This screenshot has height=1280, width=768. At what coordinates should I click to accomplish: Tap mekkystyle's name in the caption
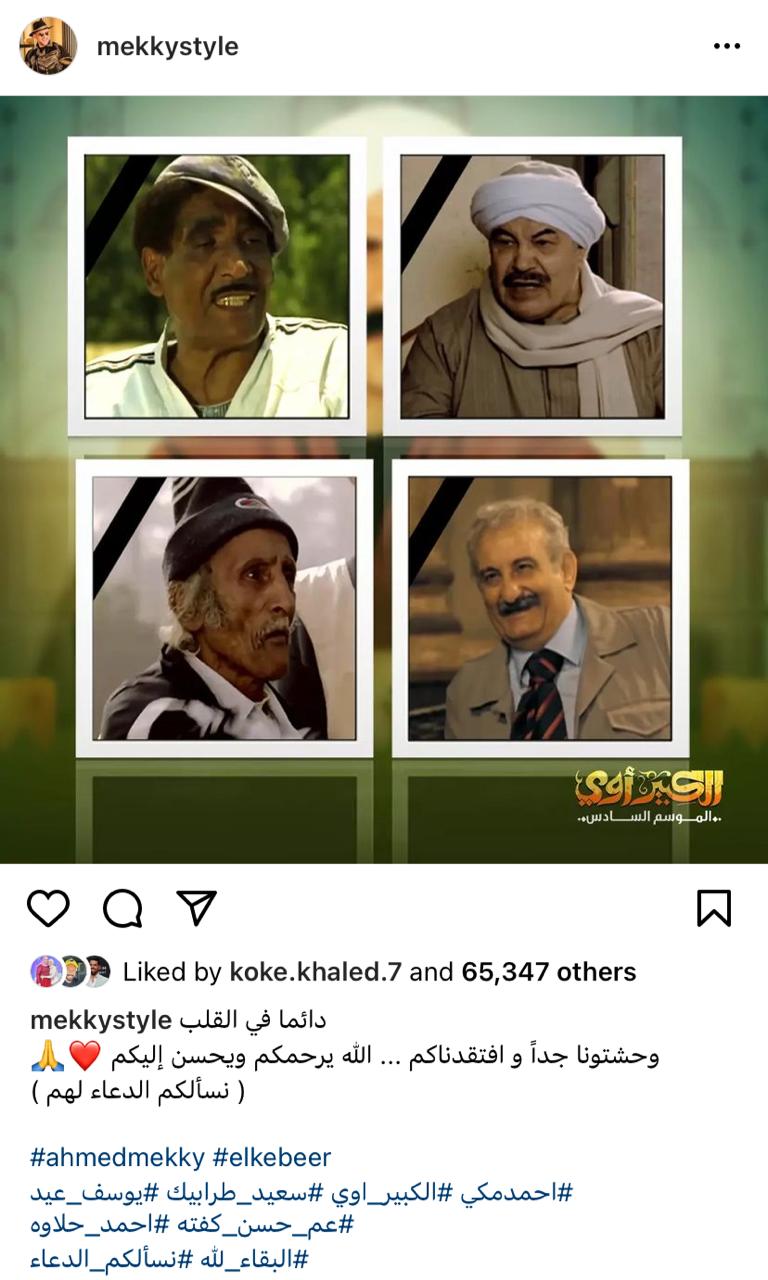101,1020
